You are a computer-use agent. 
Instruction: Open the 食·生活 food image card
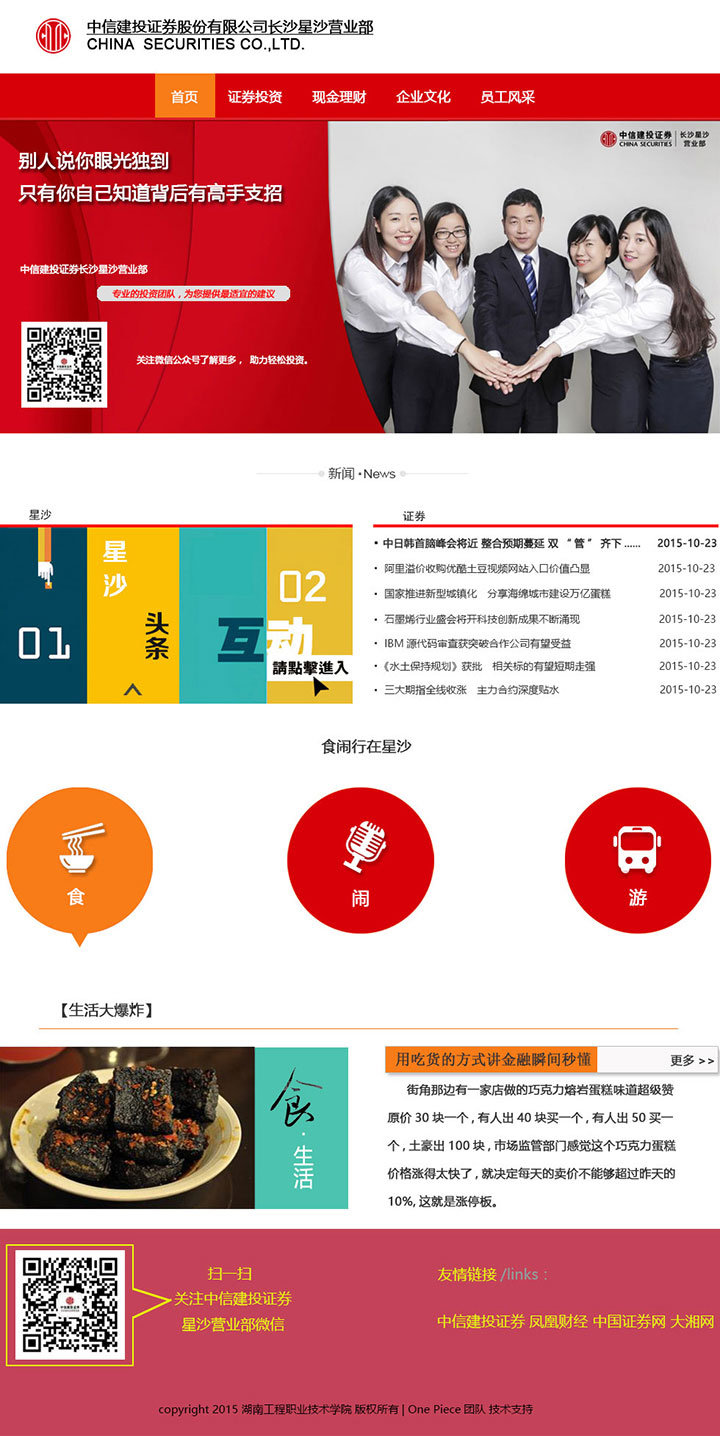174,1128
